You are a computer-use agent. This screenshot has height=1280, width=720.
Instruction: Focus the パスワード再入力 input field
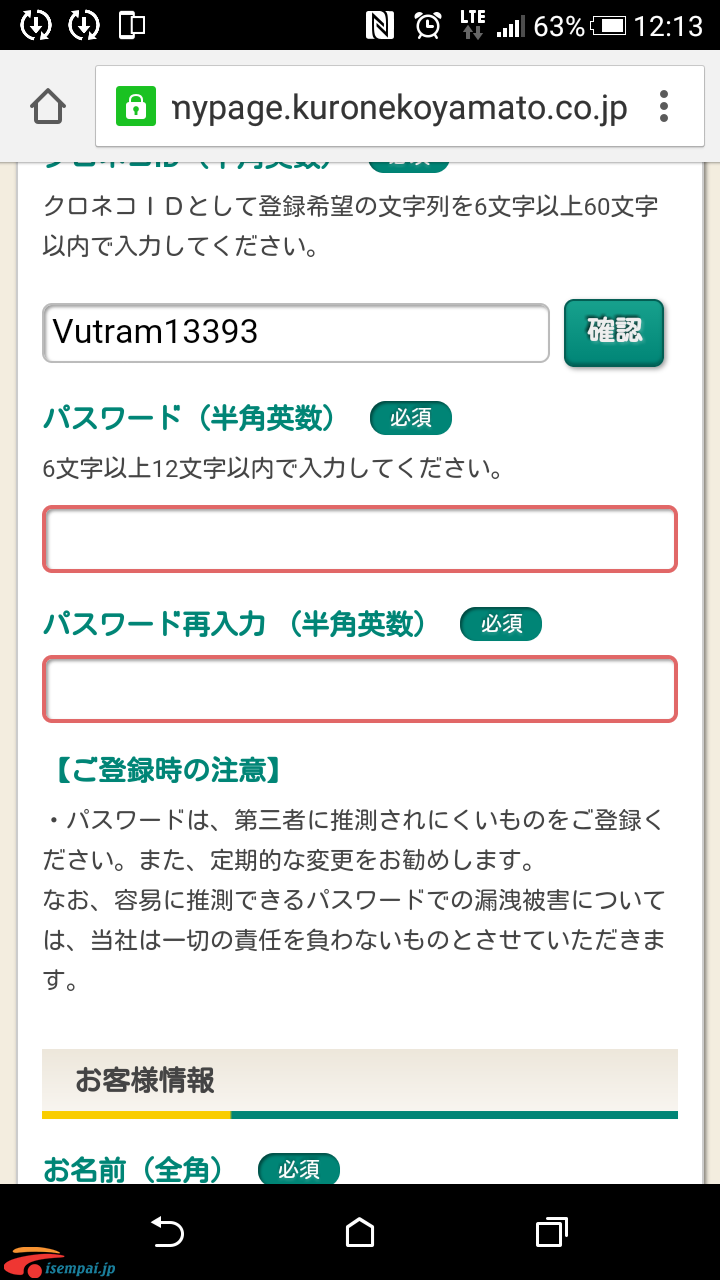tap(360, 689)
